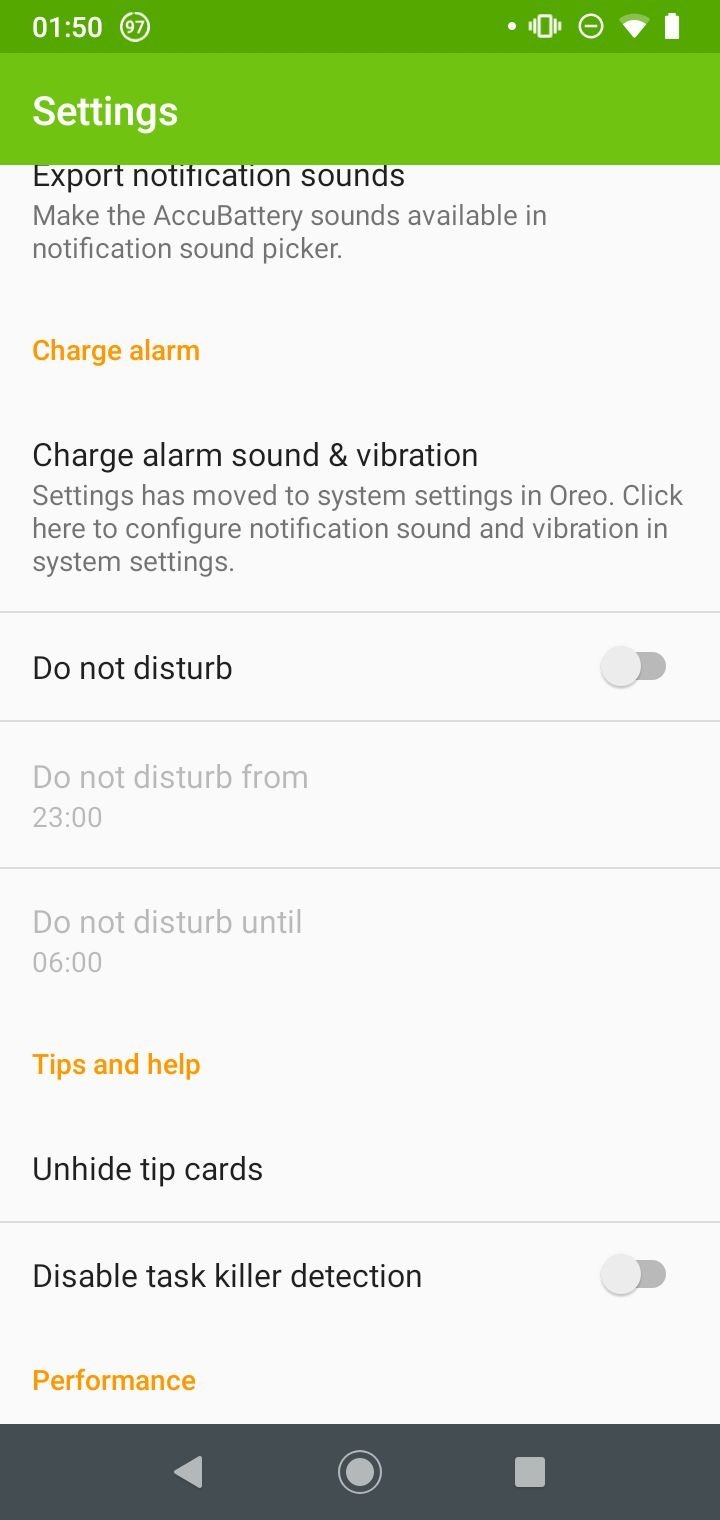Go to the home screen

tap(360, 1472)
